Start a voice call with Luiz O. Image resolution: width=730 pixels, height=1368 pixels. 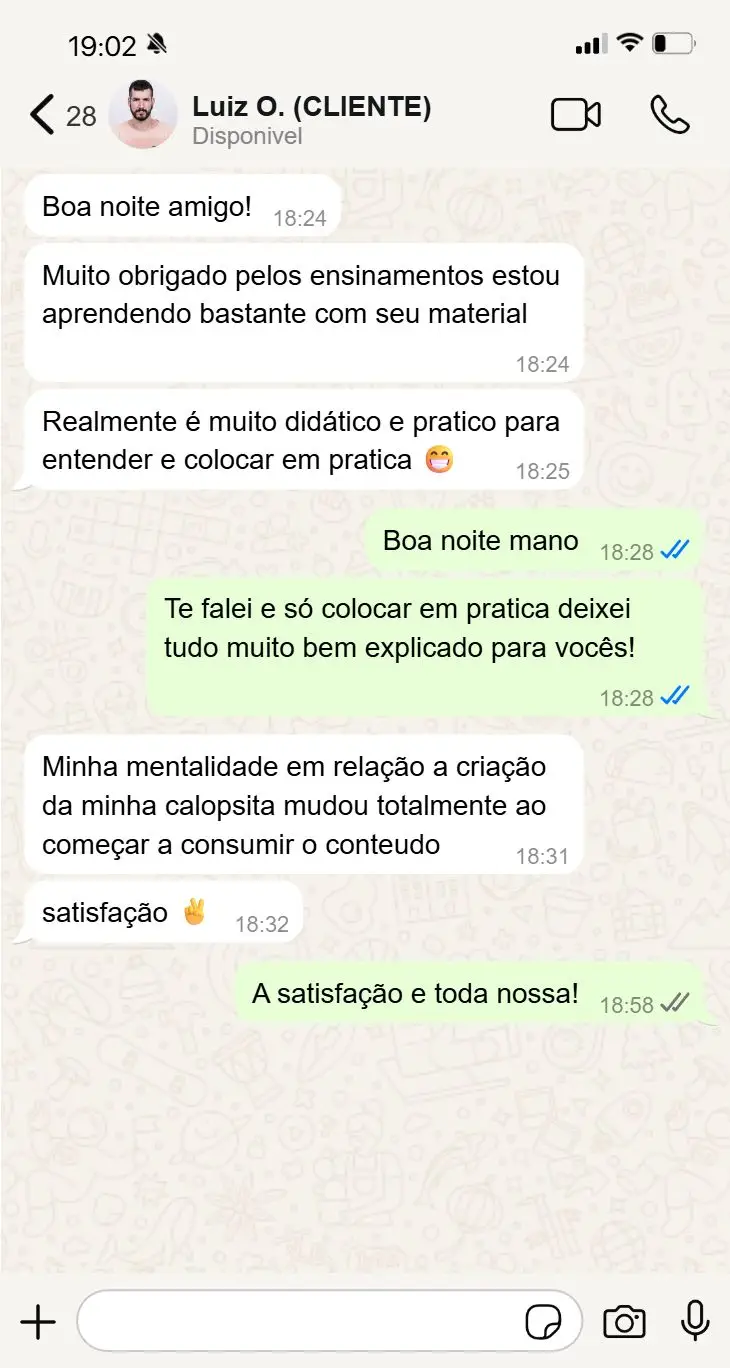[669, 115]
